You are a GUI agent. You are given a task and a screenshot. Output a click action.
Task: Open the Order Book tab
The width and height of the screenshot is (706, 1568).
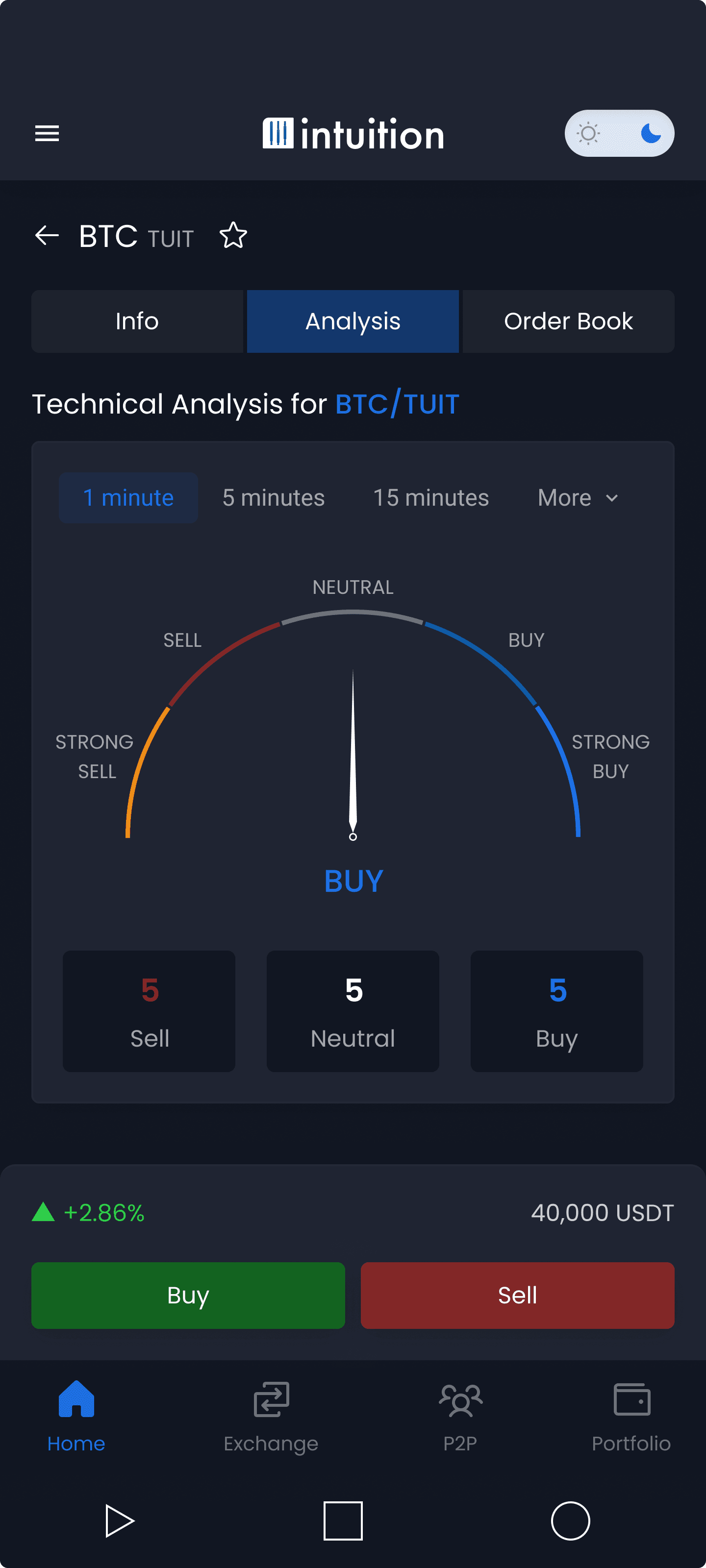pyautogui.click(x=568, y=321)
